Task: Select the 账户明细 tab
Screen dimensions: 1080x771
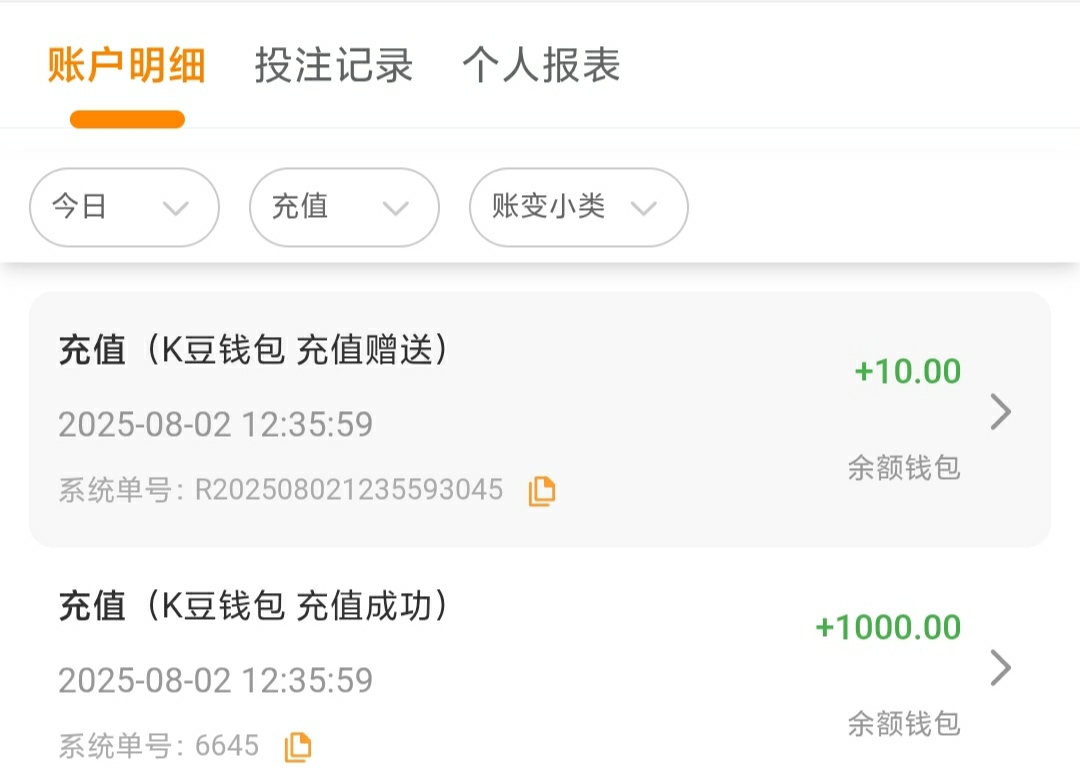Action: [127, 66]
